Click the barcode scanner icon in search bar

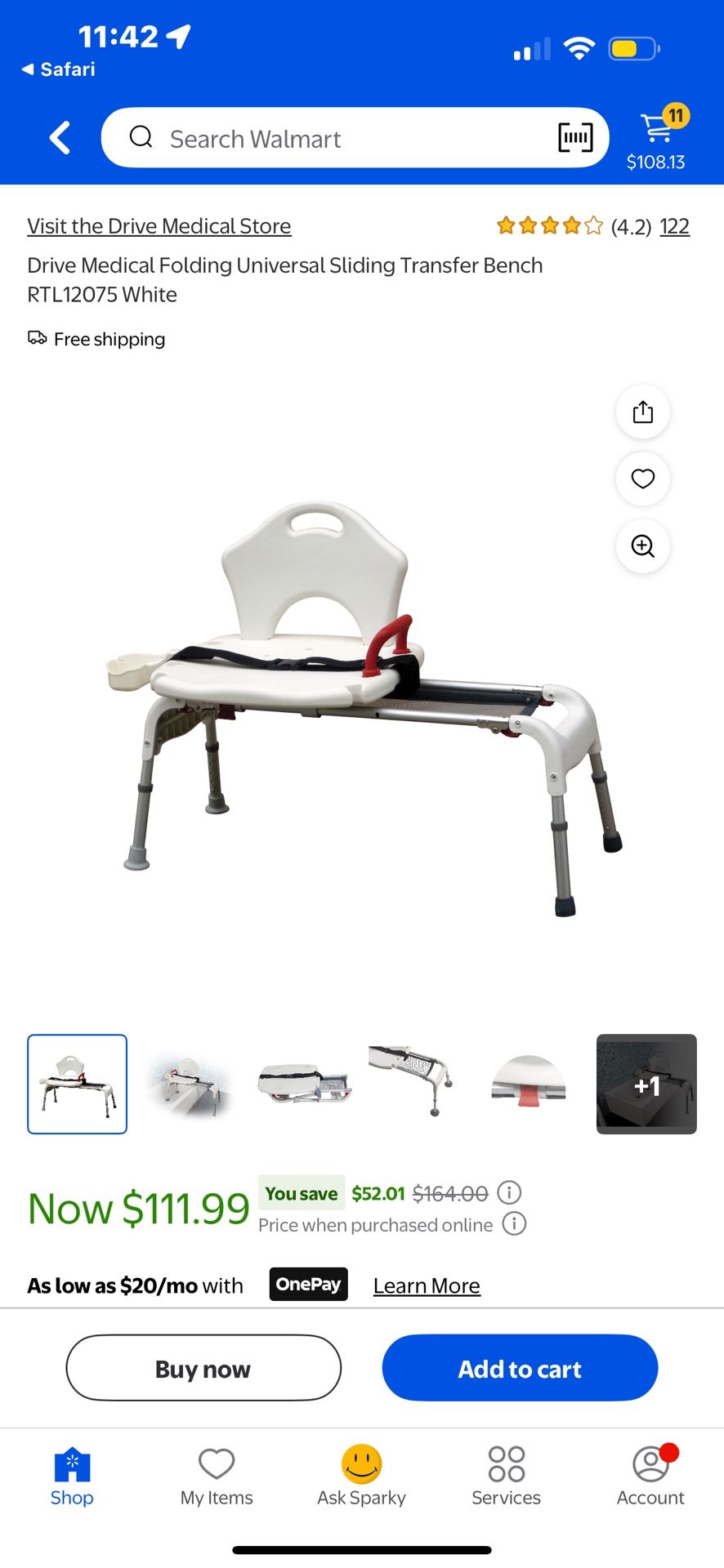point(574,137)
